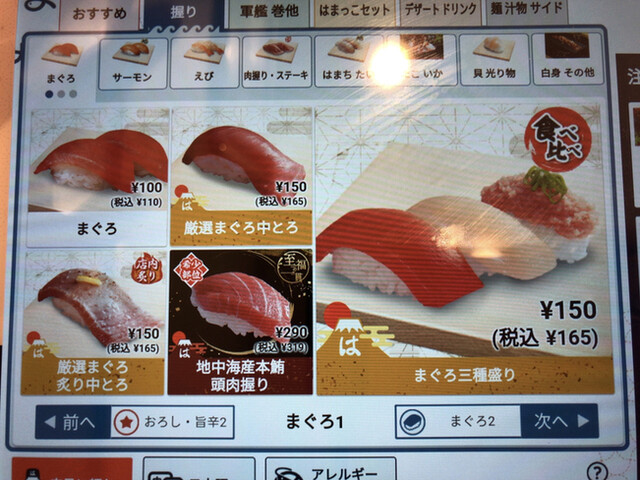Jump to まぐろ2 page
This screenshot has height=480, width=640.
click(x=458, y=422)
